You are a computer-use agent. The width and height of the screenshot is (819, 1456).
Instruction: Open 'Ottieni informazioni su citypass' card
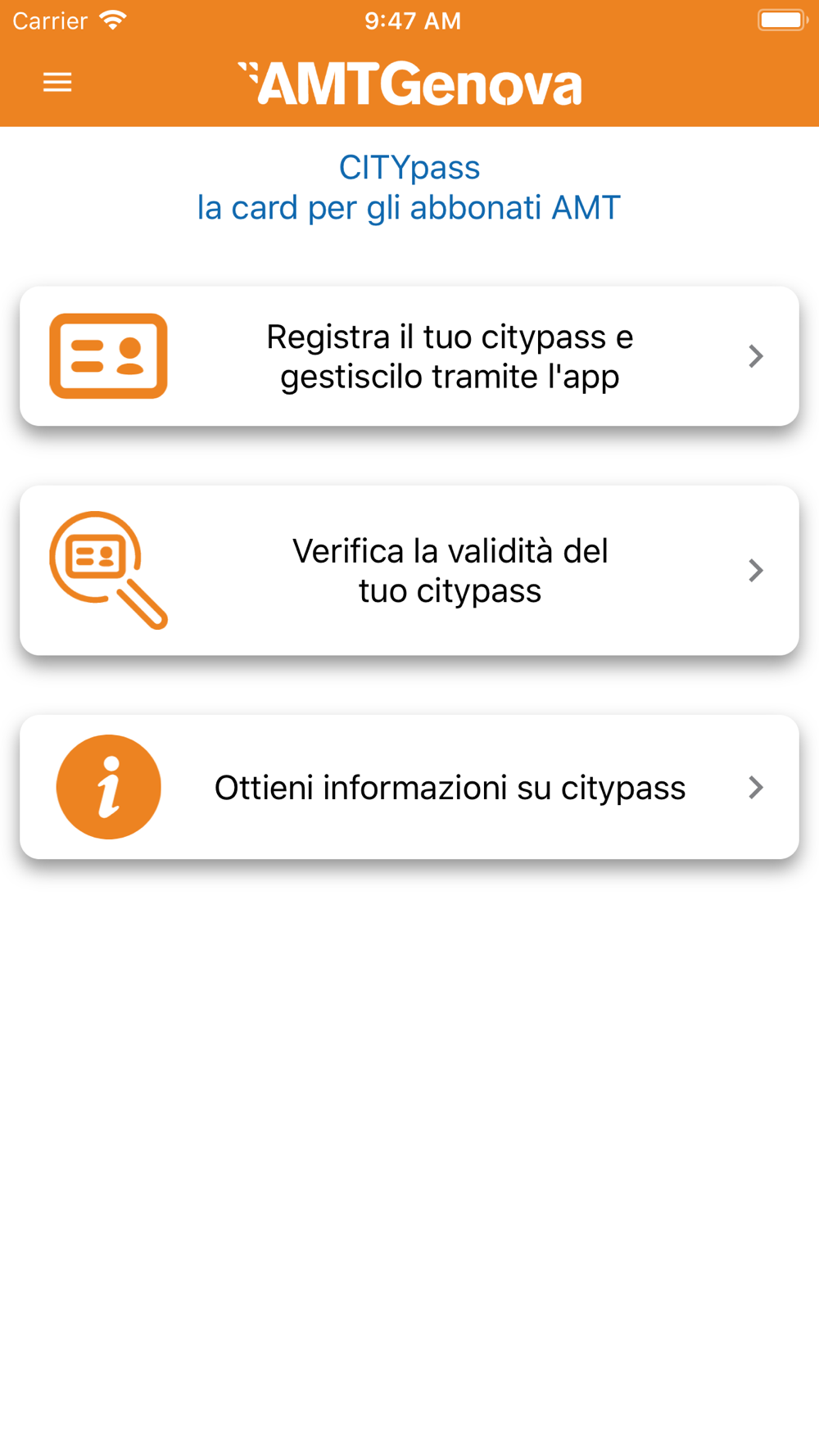pyautogui.click(x=409, y=787)
